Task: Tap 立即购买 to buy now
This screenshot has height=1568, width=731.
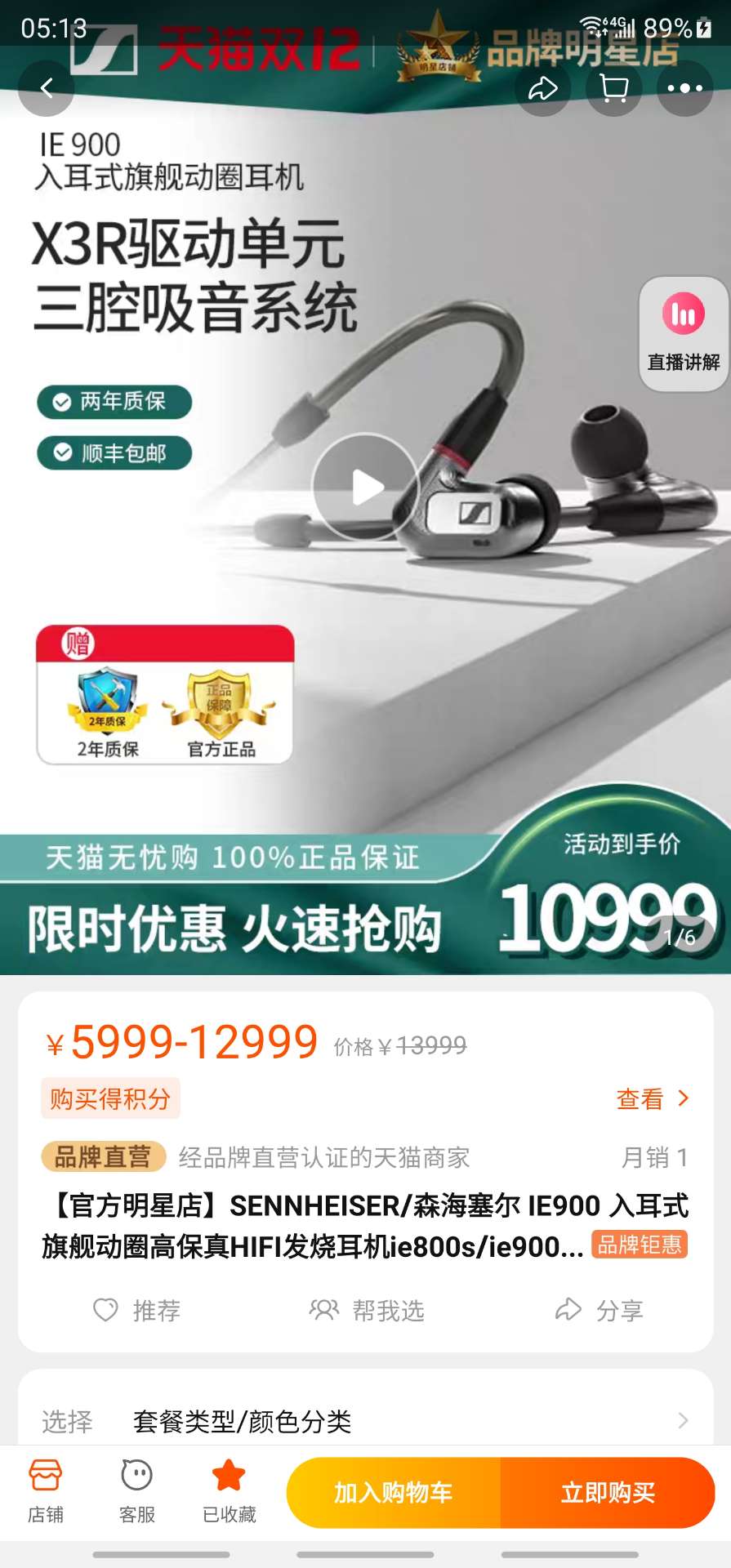Action: tap(608, 1493)
